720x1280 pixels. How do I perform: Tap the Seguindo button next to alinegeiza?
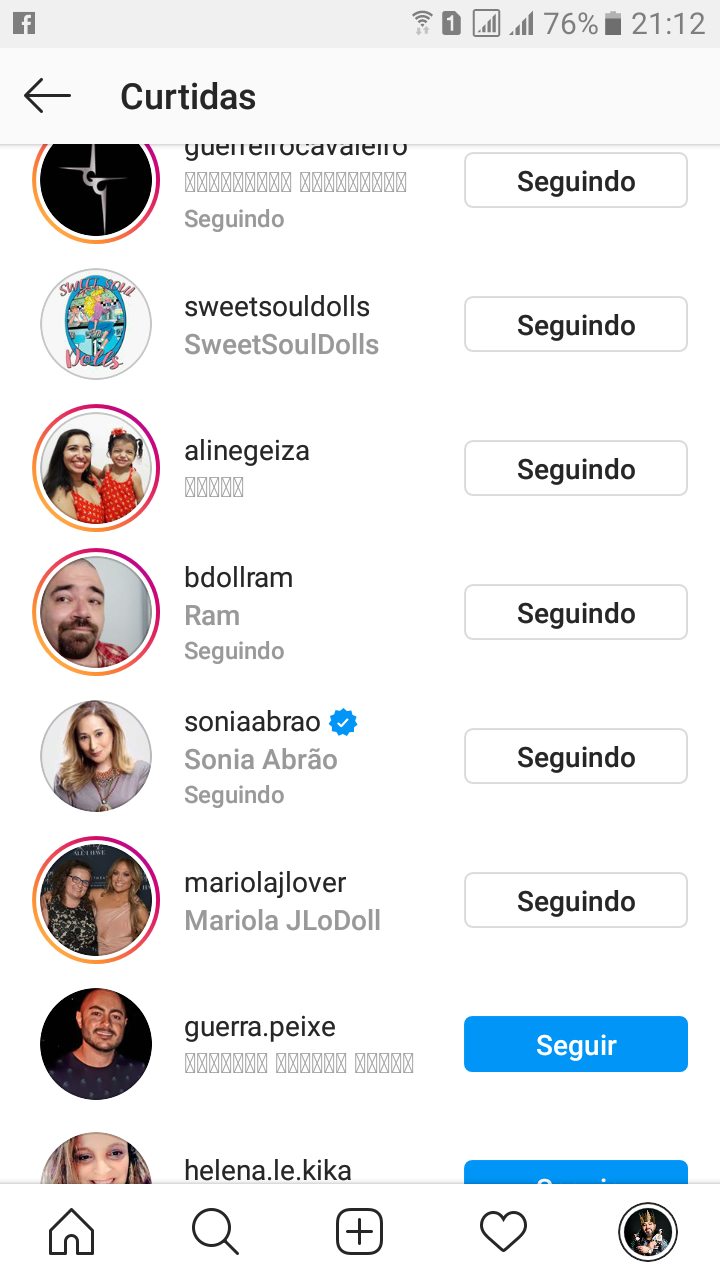(575, 469)
